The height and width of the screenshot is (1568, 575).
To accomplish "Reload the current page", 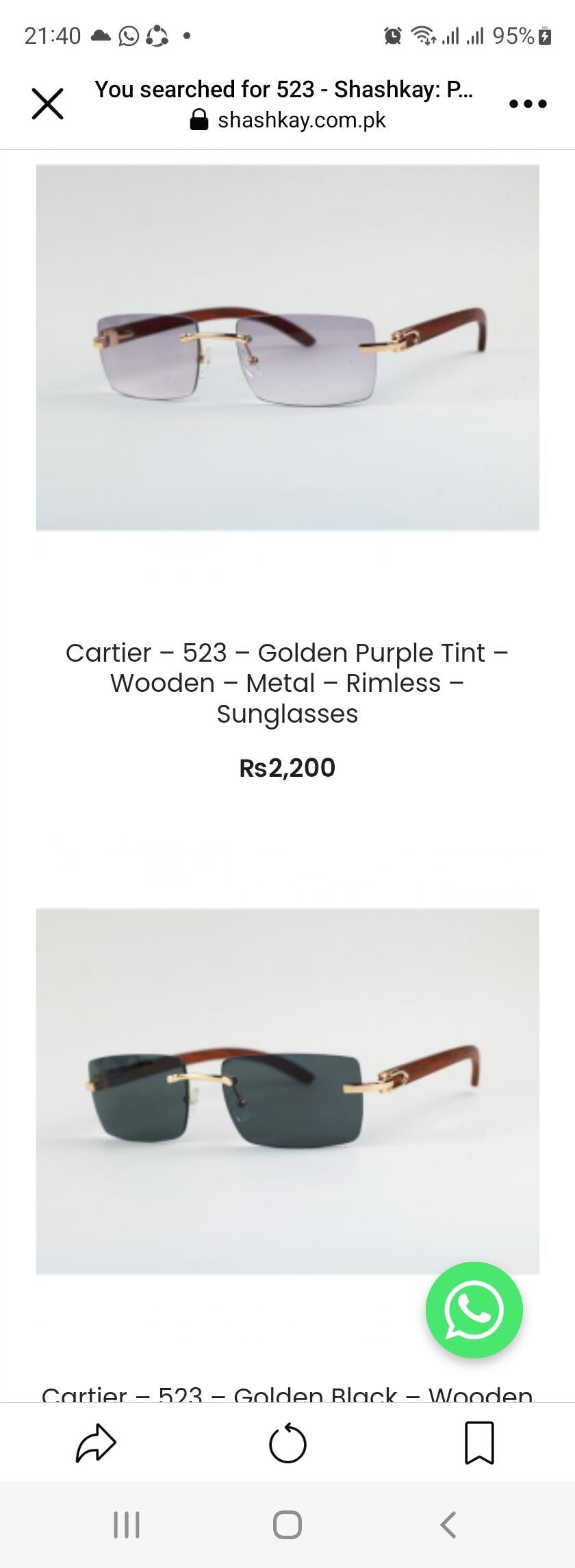I will pos(287,1443).
